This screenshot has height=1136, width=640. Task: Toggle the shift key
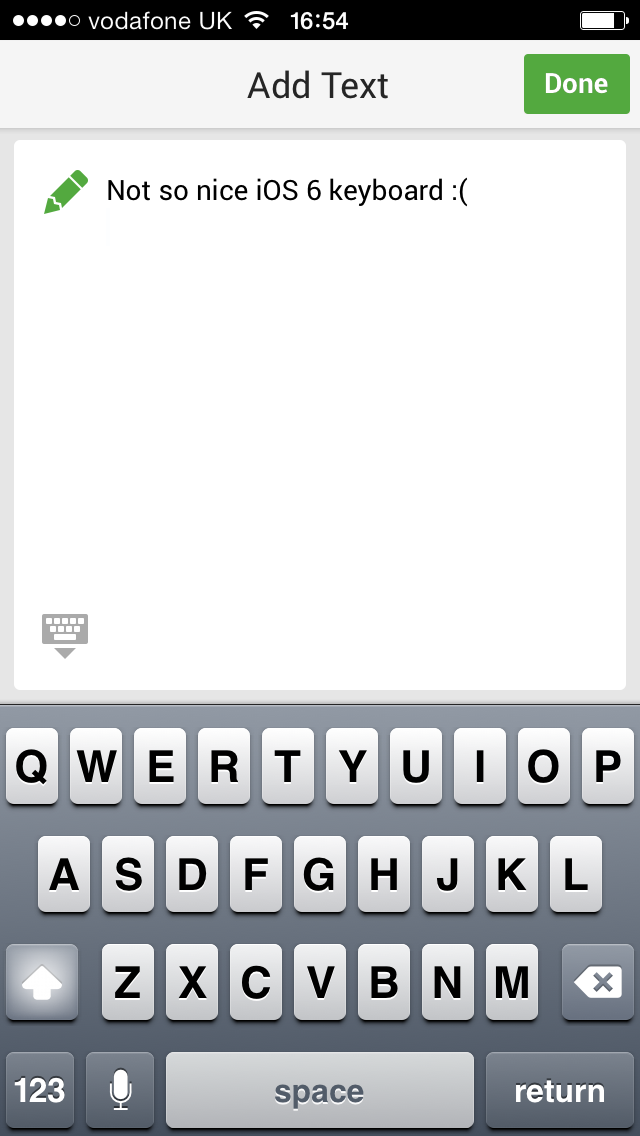(42, 982)
